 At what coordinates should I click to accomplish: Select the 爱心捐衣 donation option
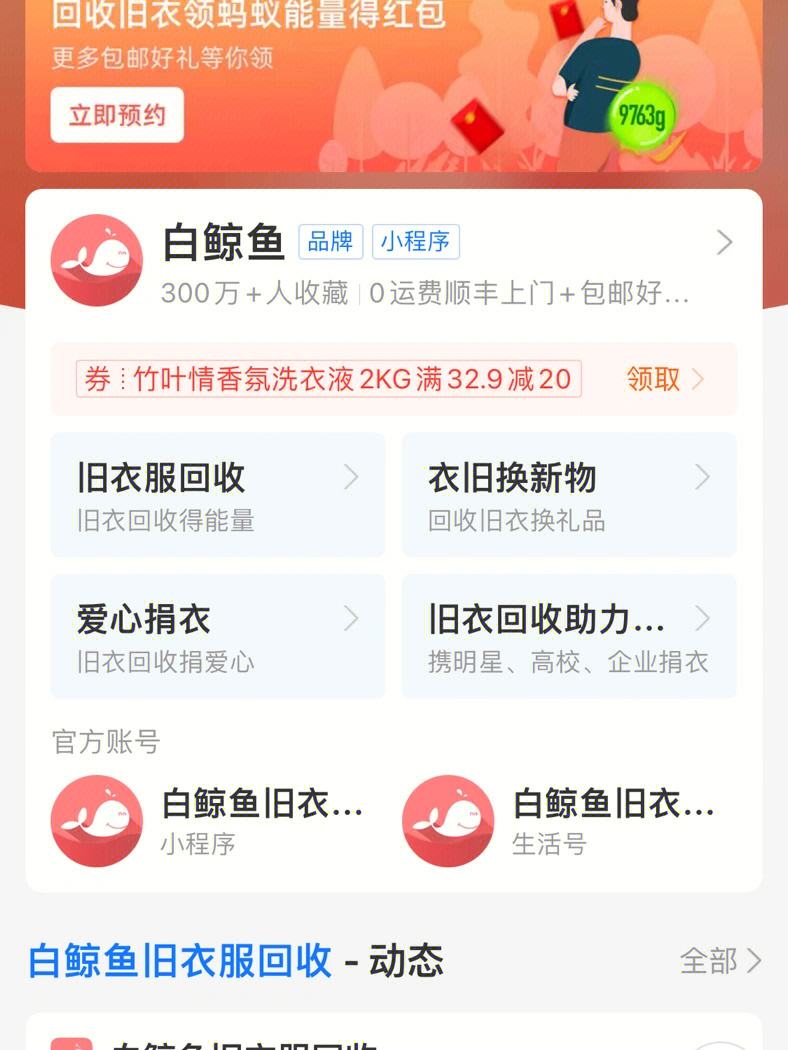[217, 636]
